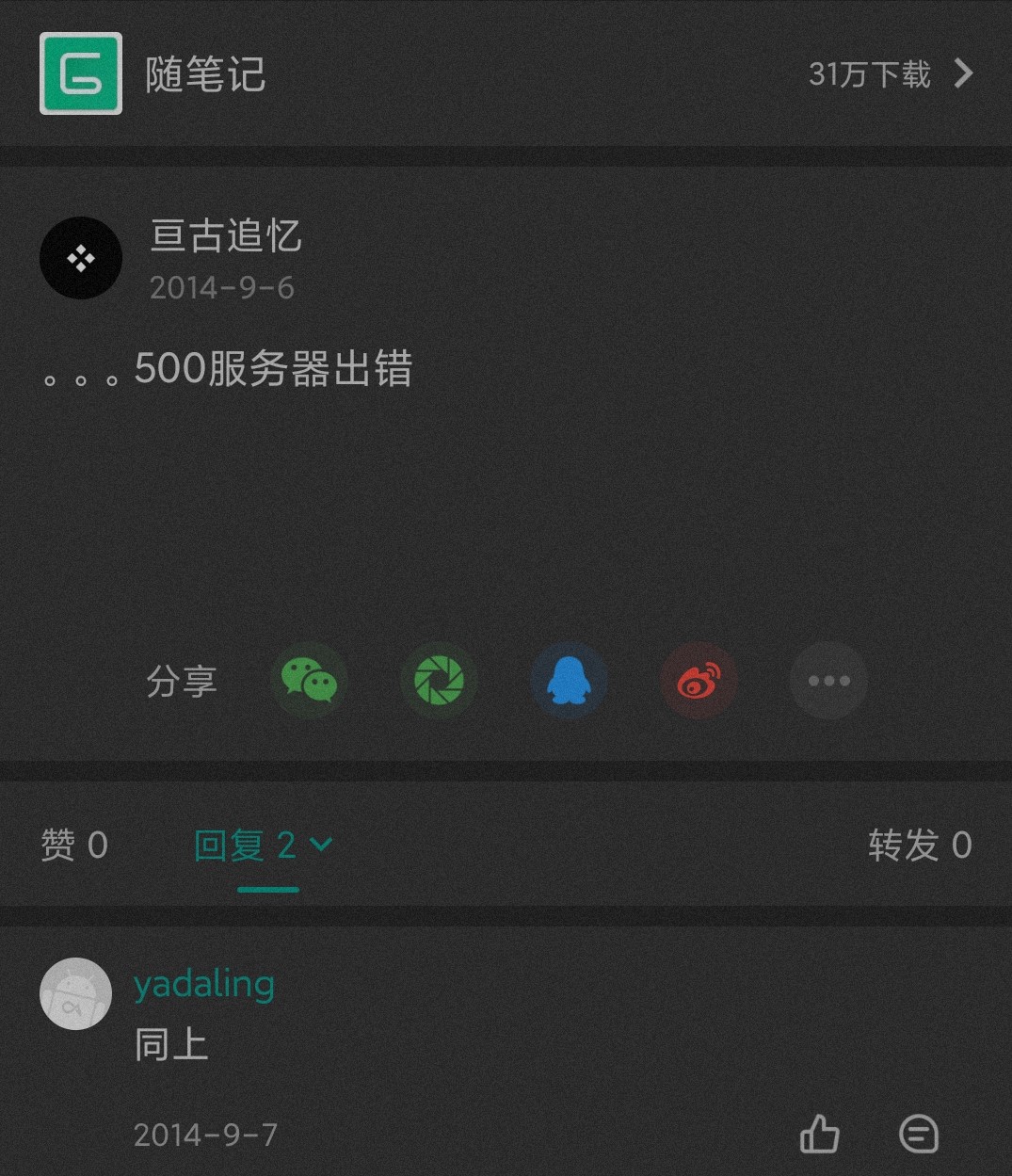
Task: Switch to the 赞 tab
Action: click(x=74, y=846)
